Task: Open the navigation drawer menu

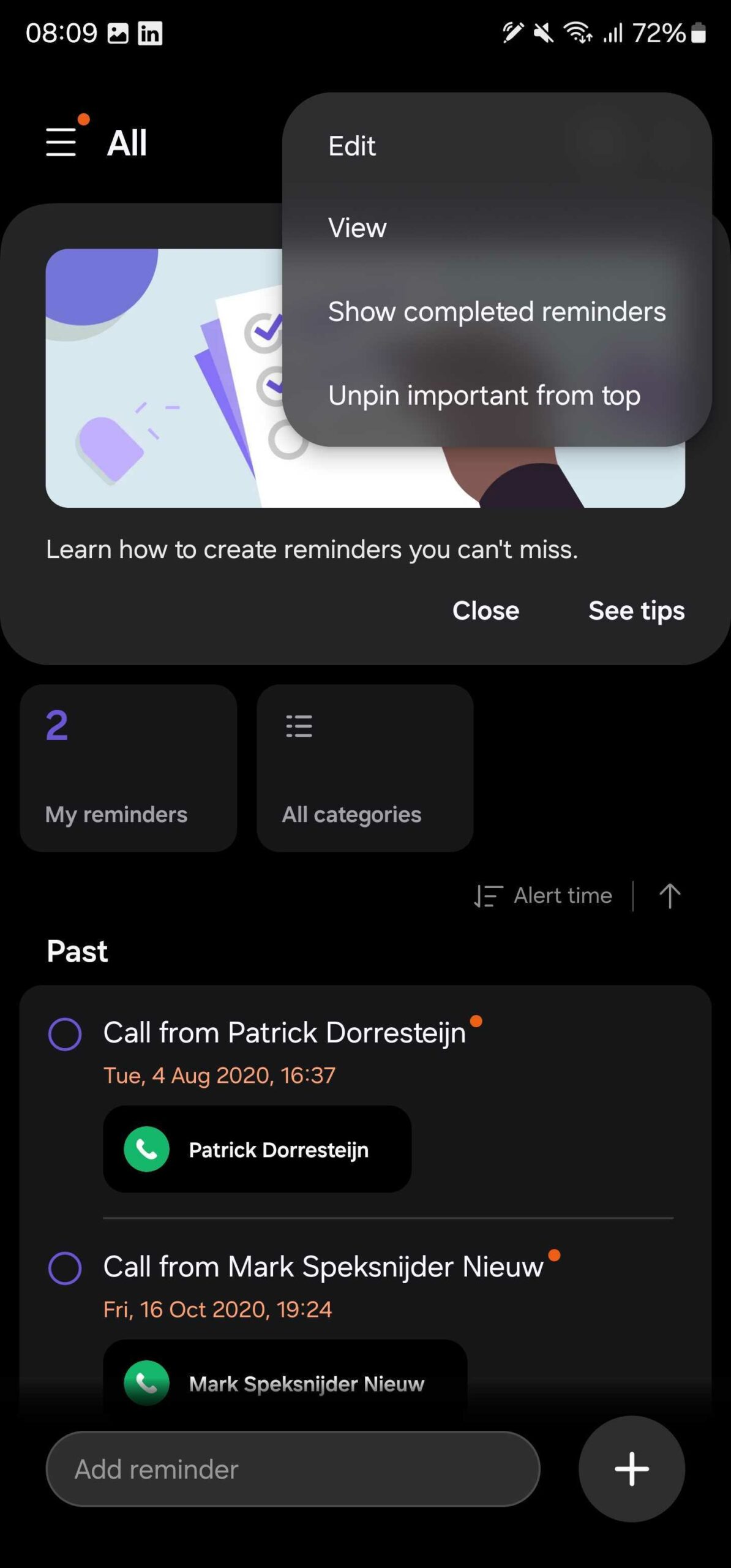Action: [61, 142]
